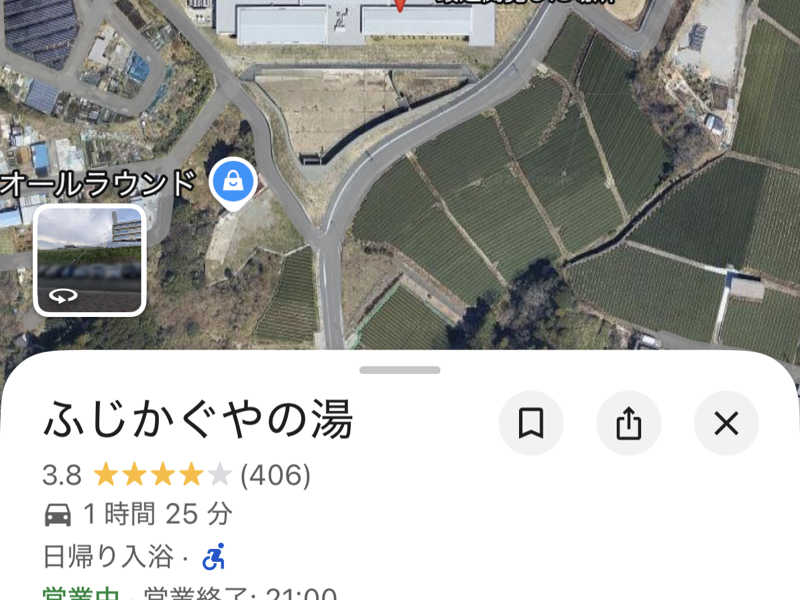Save ふじかぐやの湯 with the bookmark icon
The height and width of the screenshot is (600, 800).
tap(531, 424)
